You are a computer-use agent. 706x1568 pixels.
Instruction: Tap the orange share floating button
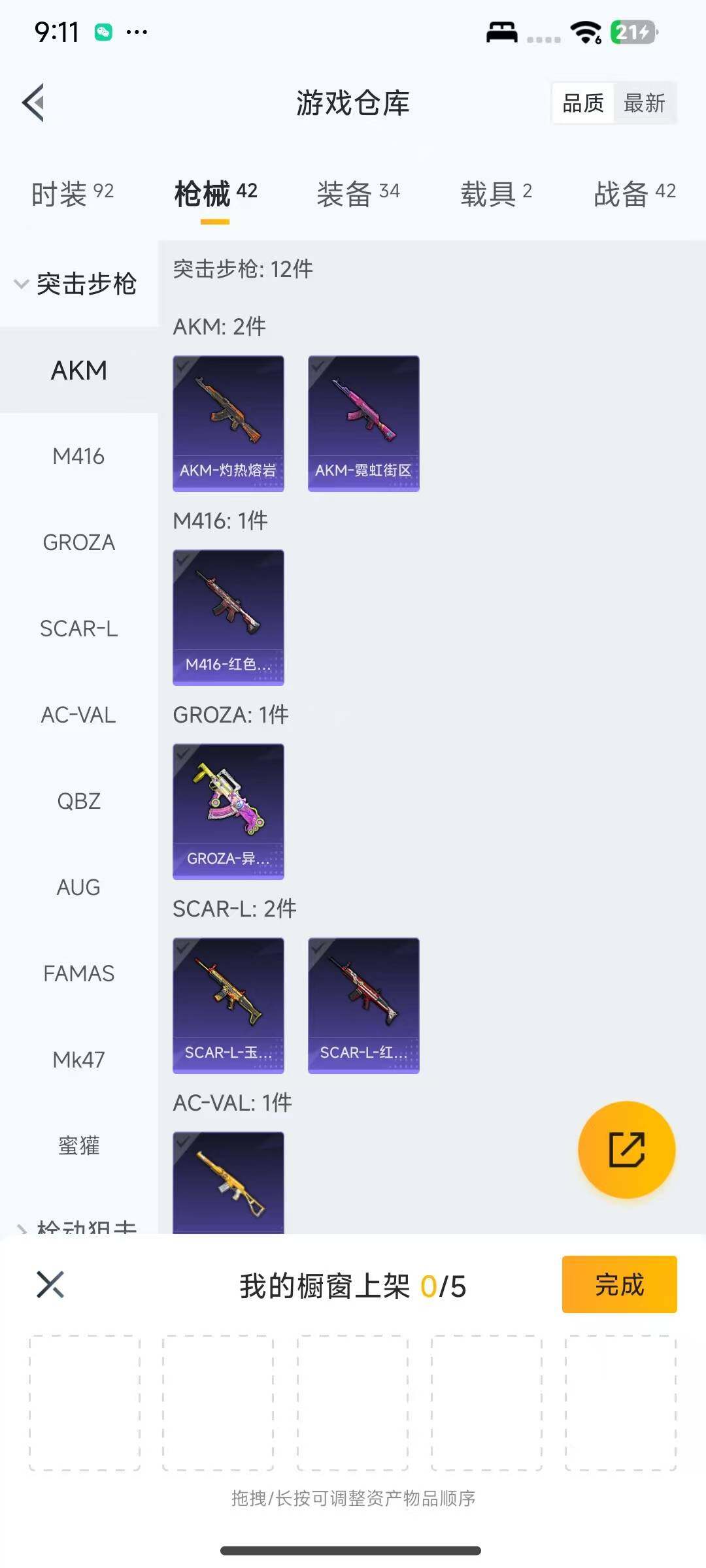pyautogui.click(x=626, y=1150)
